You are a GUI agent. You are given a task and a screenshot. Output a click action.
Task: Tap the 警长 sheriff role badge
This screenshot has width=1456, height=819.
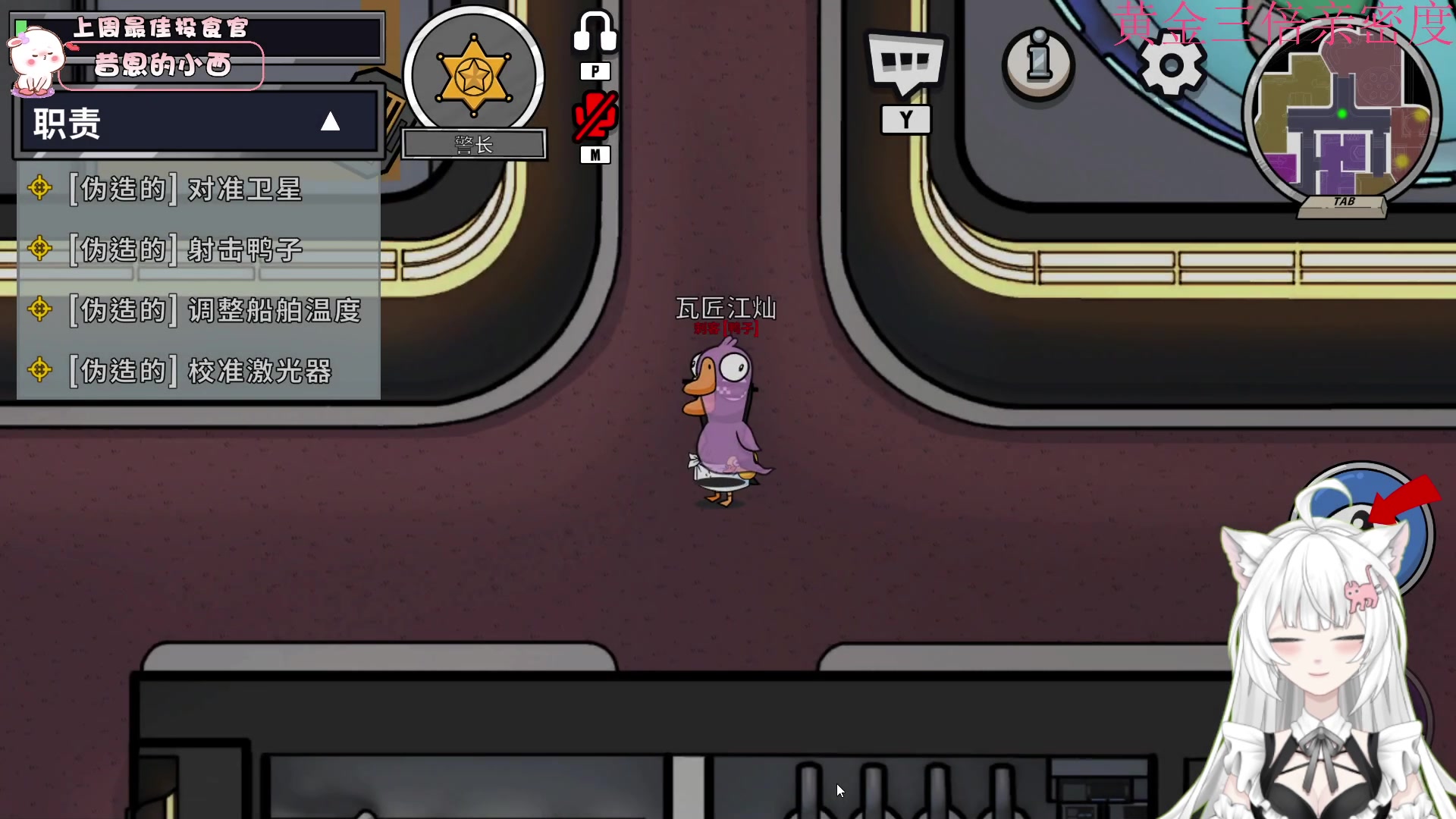[x=474, y=76]
